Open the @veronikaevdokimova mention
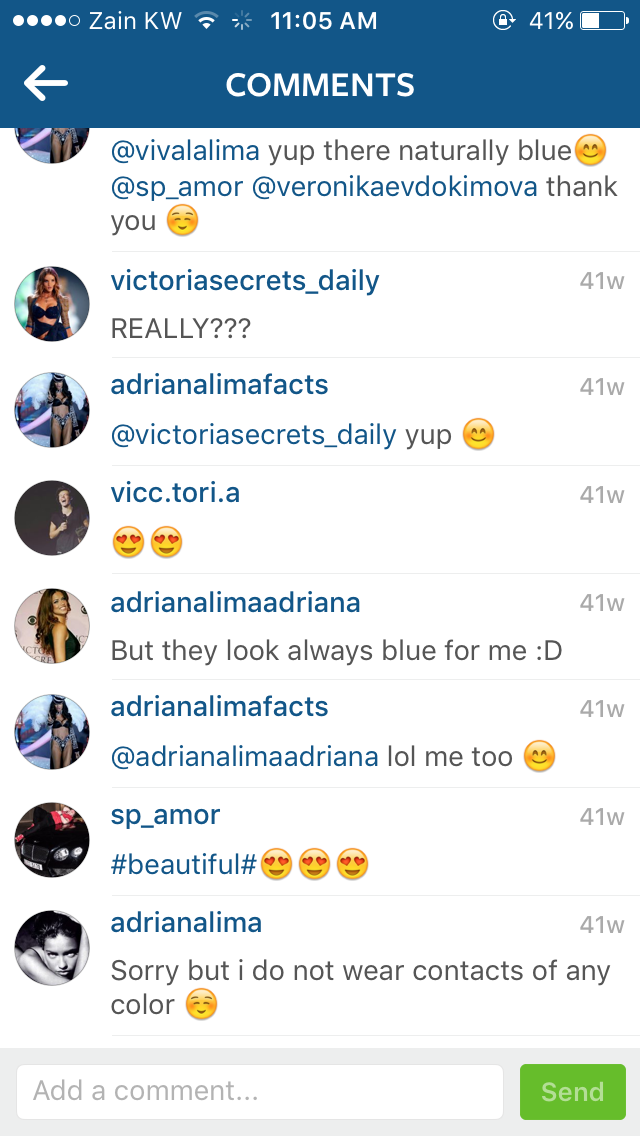Screen dimensions: 640x1136 pos(395,186)
